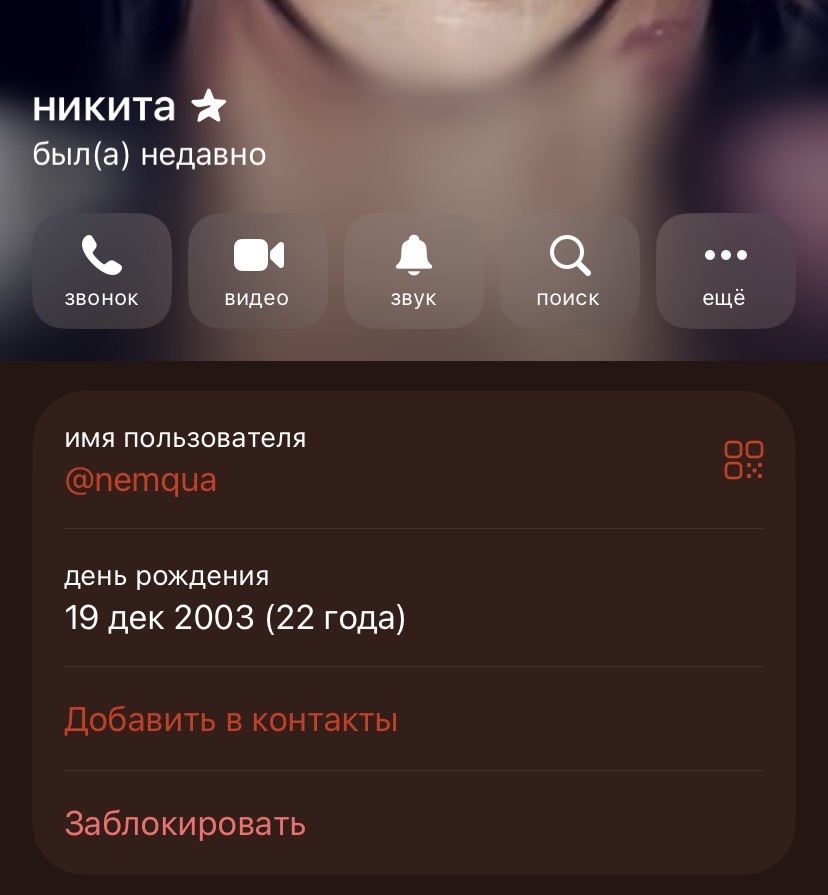
Task: Open поиск to search this chat
Action: coord(569,271)
